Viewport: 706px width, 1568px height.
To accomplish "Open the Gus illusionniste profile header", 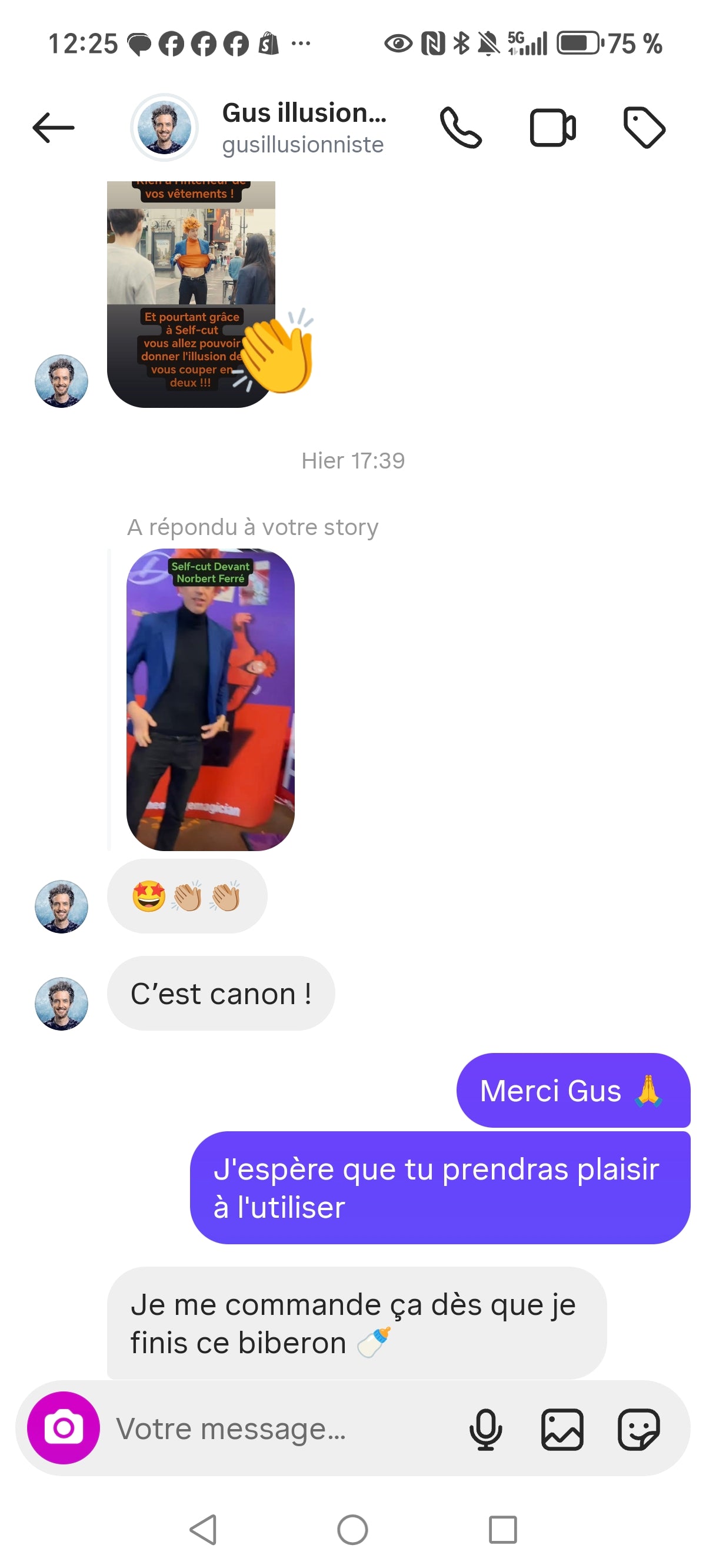I will coord(302,128).
